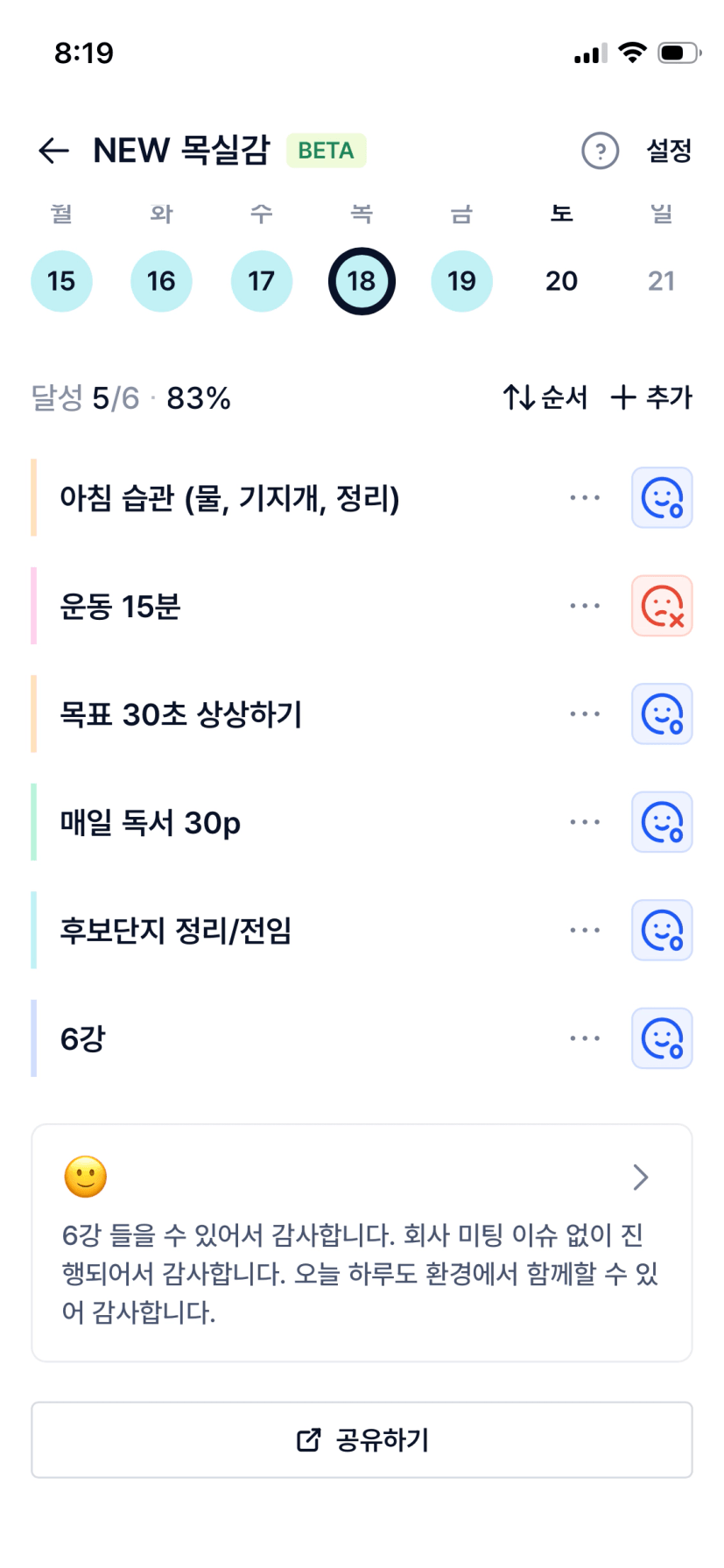Toggle completion face for 매일 독서 30p

pos(662,822)
